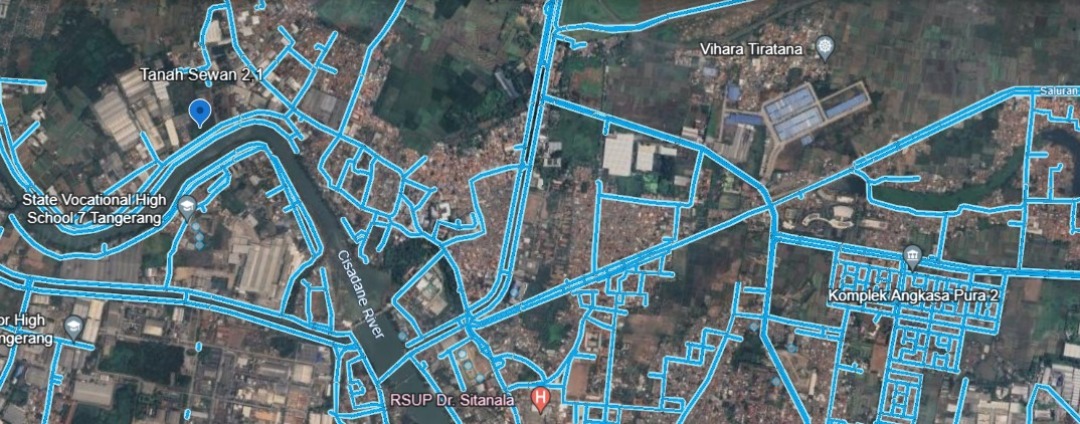Tap the Tanah Sewan 2.1 map pin
1080x424 pixels.
tap(200, 112)
